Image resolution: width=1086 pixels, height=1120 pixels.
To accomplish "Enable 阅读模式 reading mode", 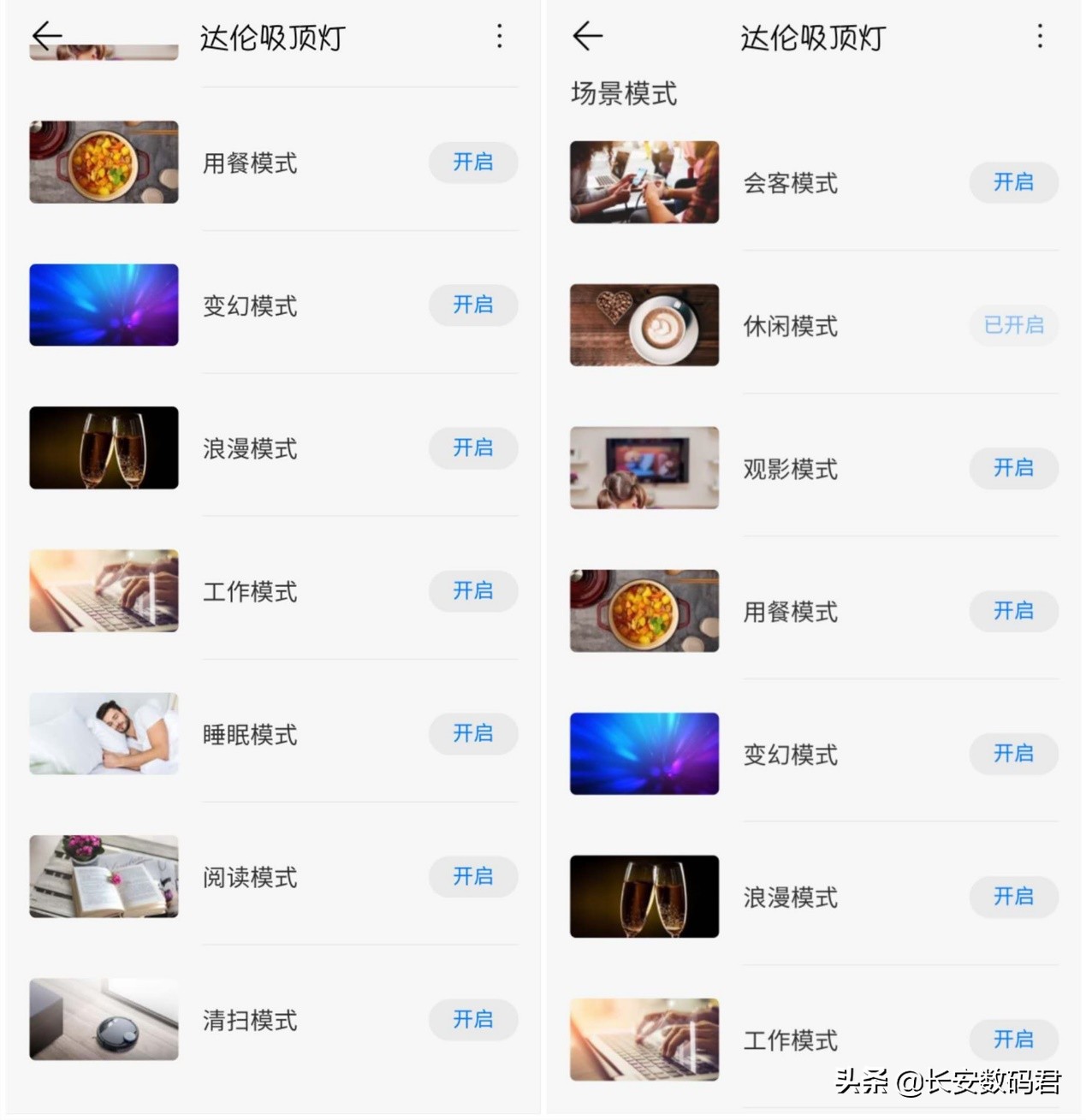I will 472,877.
